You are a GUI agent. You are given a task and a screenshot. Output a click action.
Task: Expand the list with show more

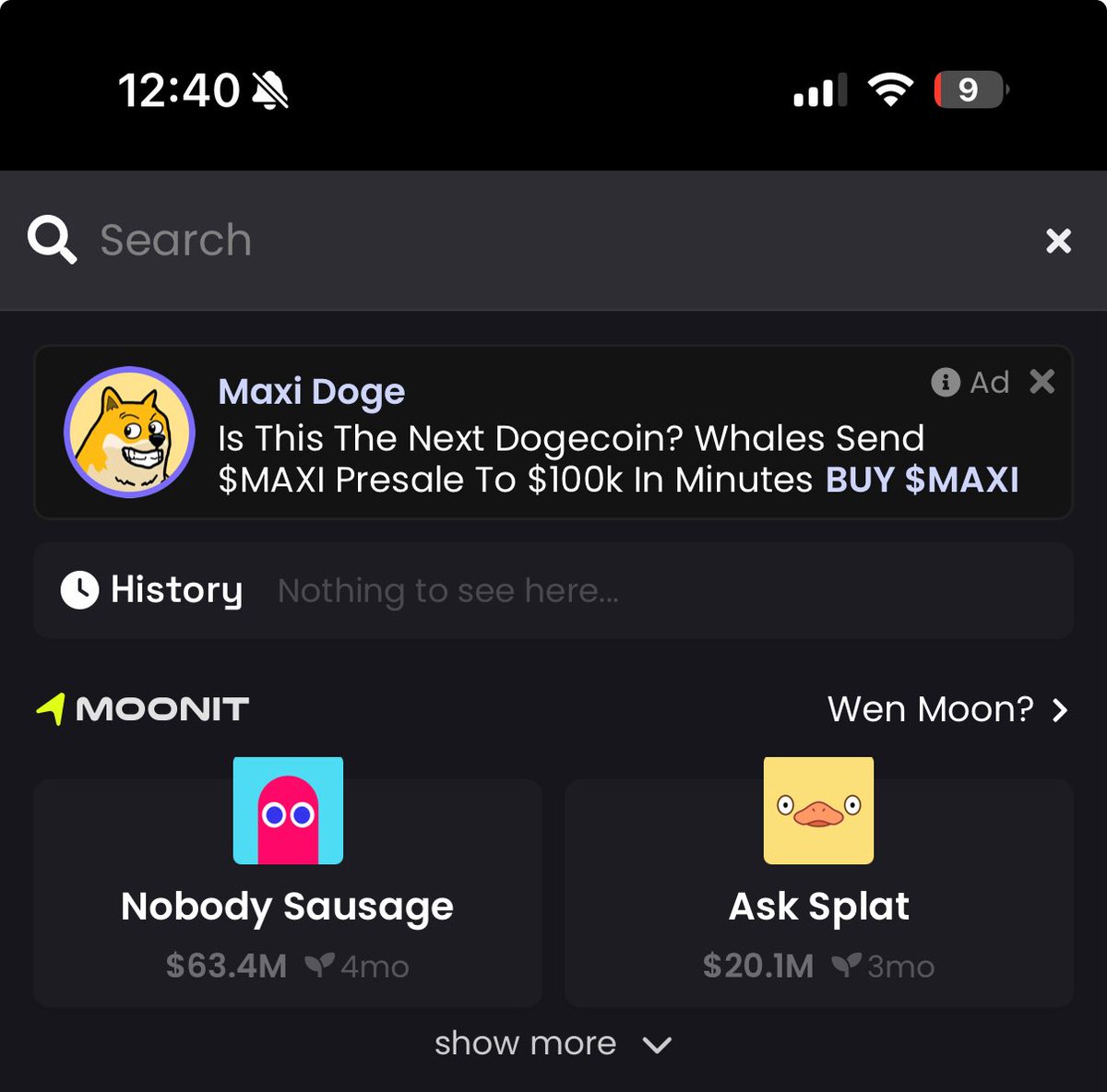552,1043
